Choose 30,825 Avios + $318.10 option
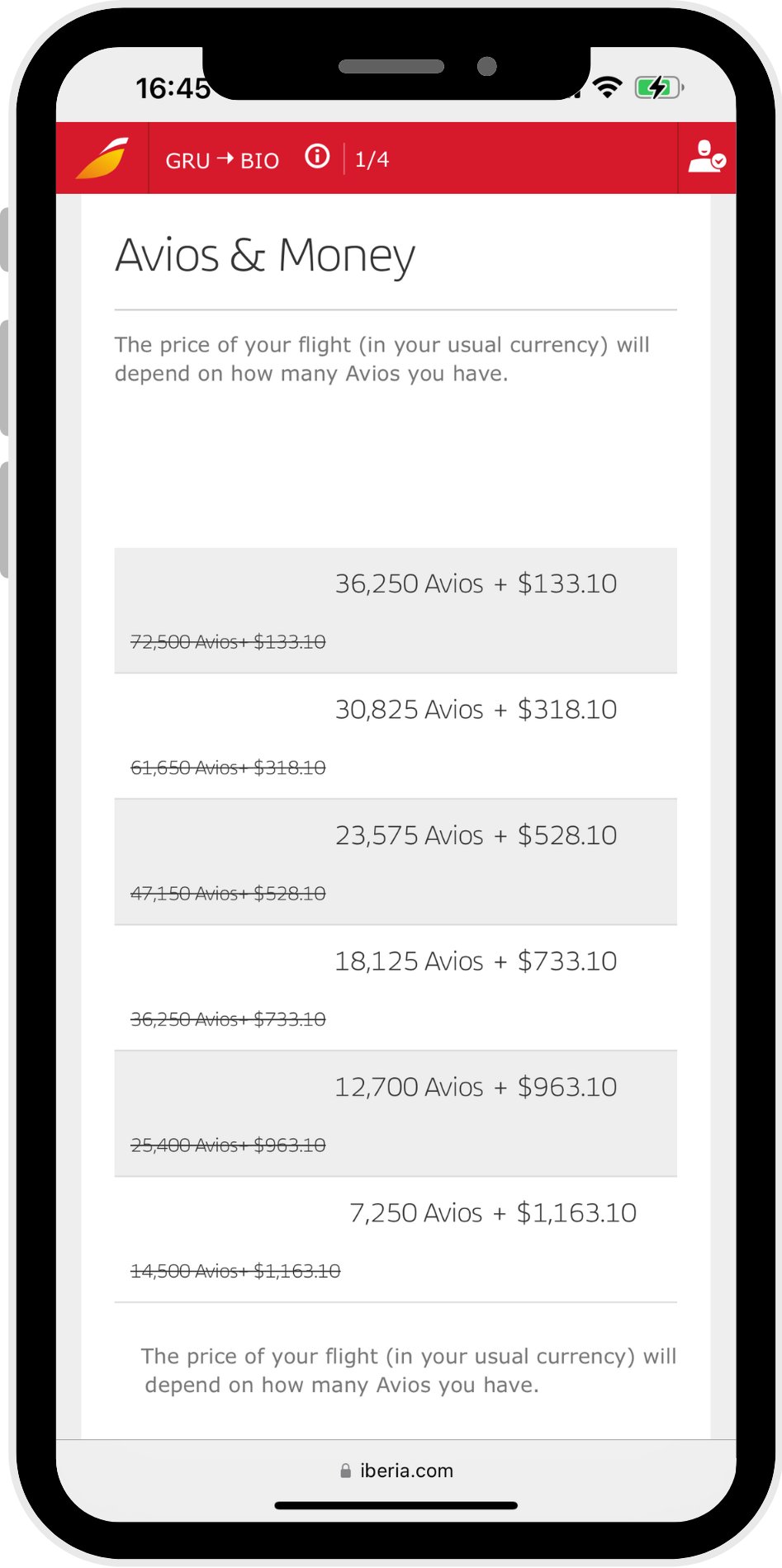This screenshot has height=1568, width=782. pos(396,736)
